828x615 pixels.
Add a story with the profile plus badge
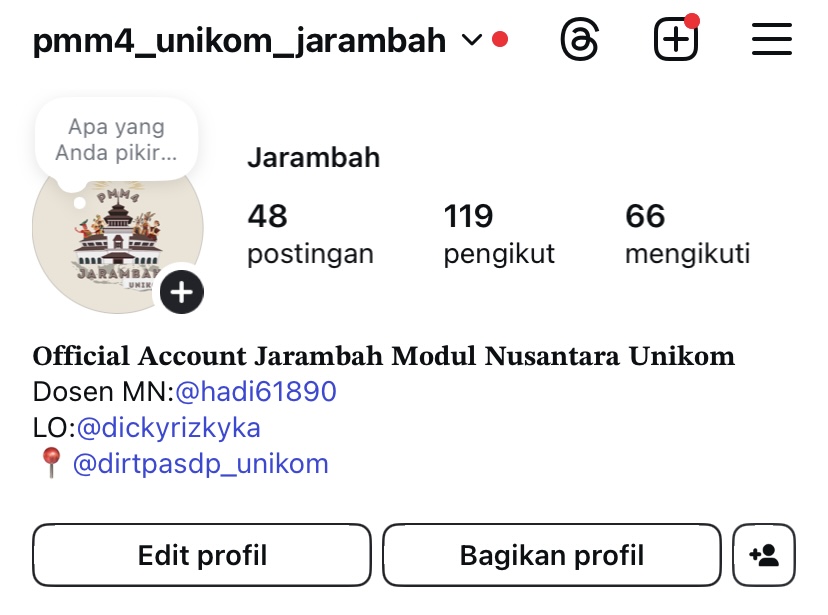click(182, 292)
